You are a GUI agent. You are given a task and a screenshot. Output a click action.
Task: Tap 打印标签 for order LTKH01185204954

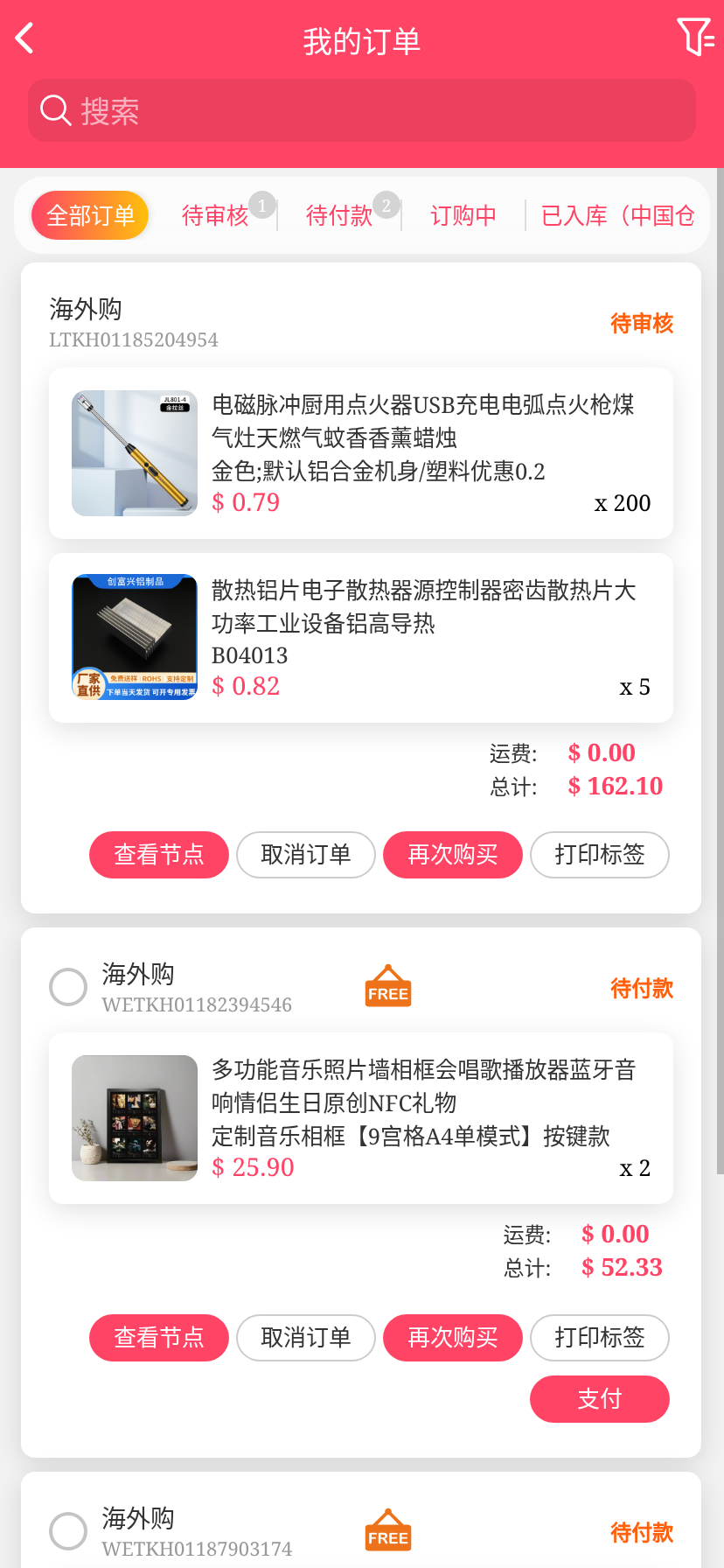pyautogui.click(x=600, y=854)
